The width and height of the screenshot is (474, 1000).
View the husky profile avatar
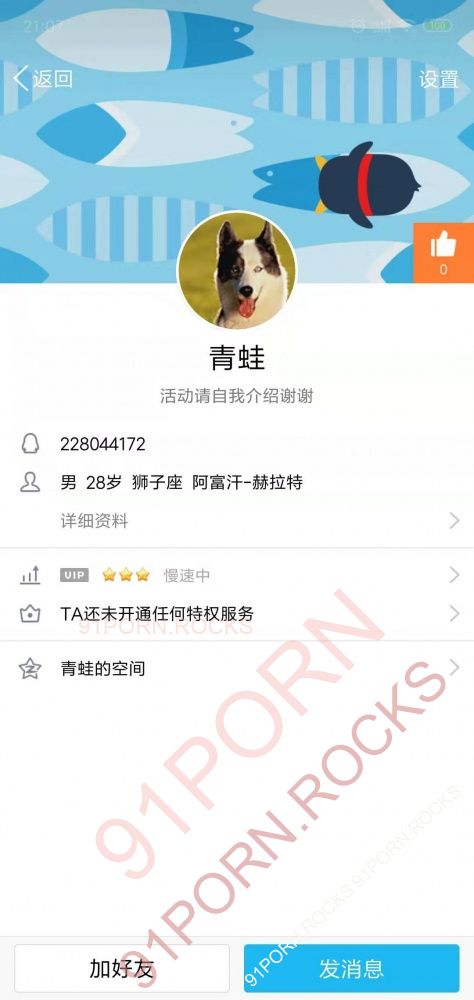tap(237, 271)
